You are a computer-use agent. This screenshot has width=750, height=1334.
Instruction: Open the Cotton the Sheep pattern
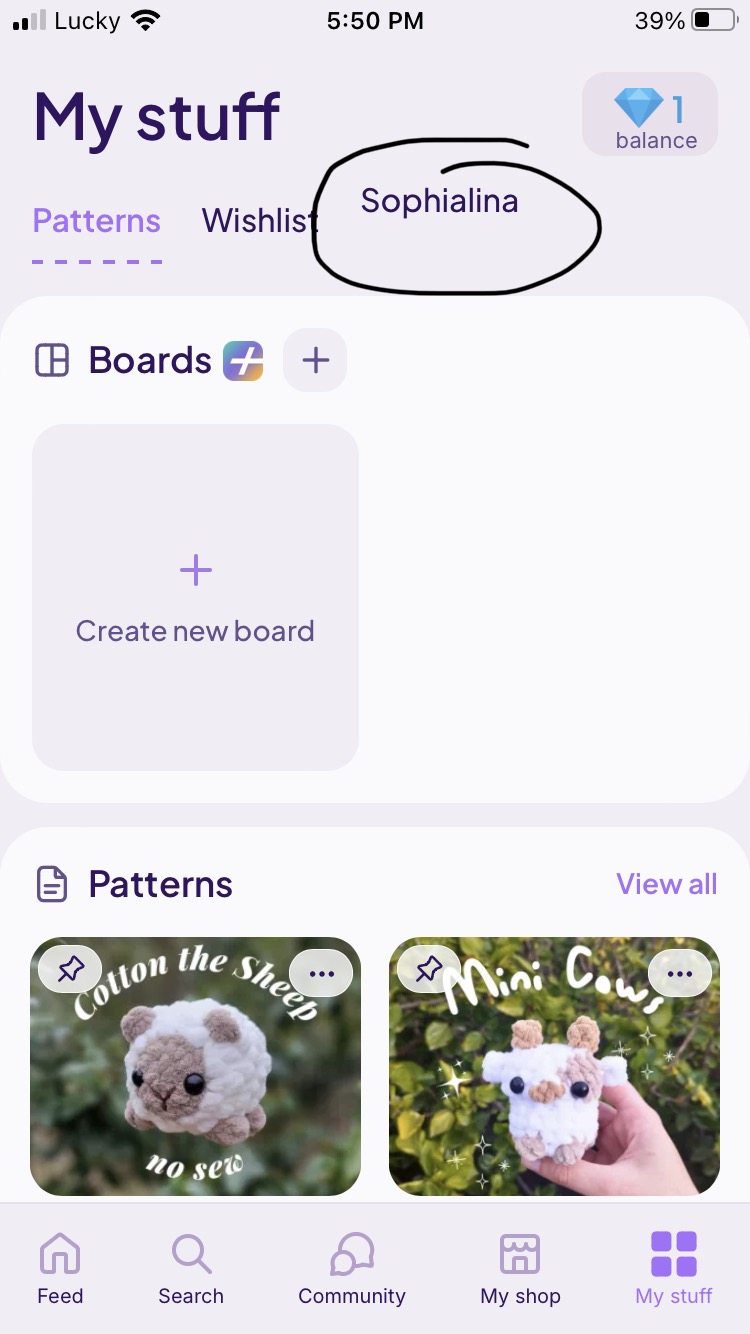(195, 1080)
